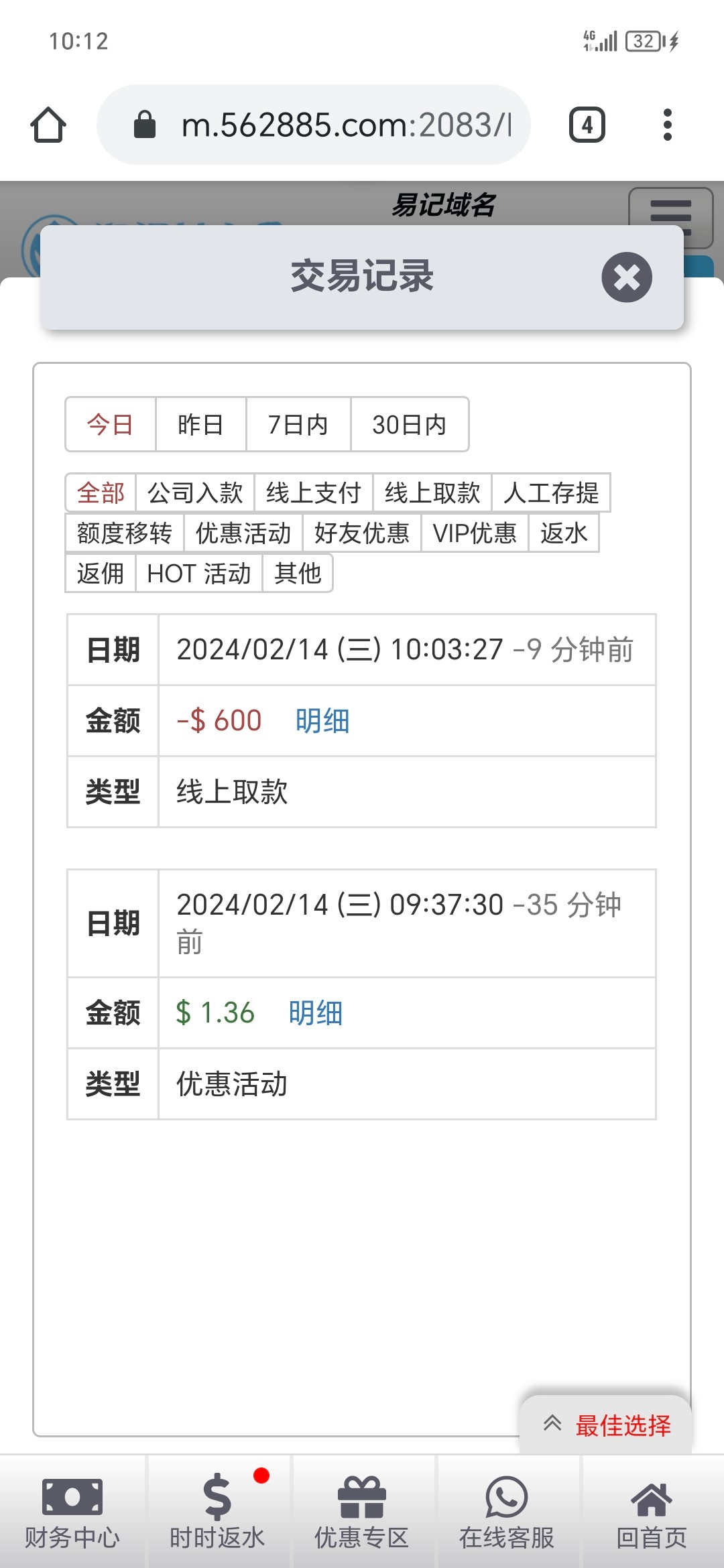Filter records by 额度移转
Viewport: 724px width, 1568px height.
[125, 533]
